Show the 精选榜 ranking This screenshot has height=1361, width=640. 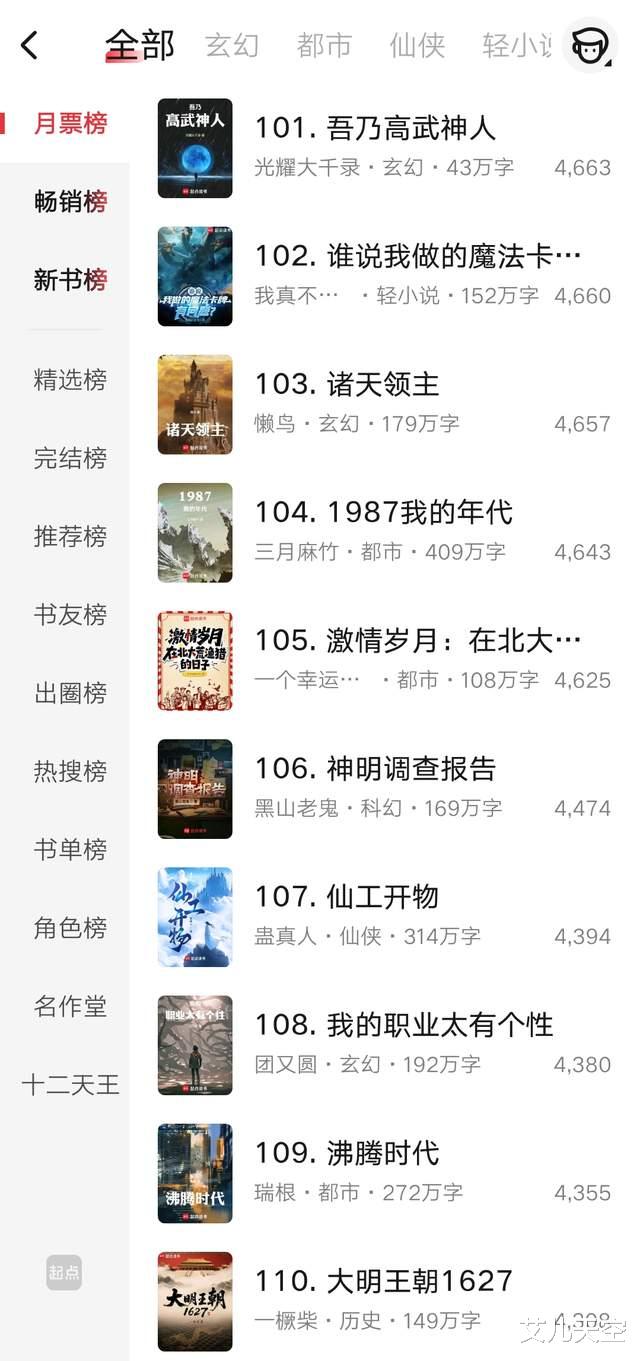tap(70, 380)
